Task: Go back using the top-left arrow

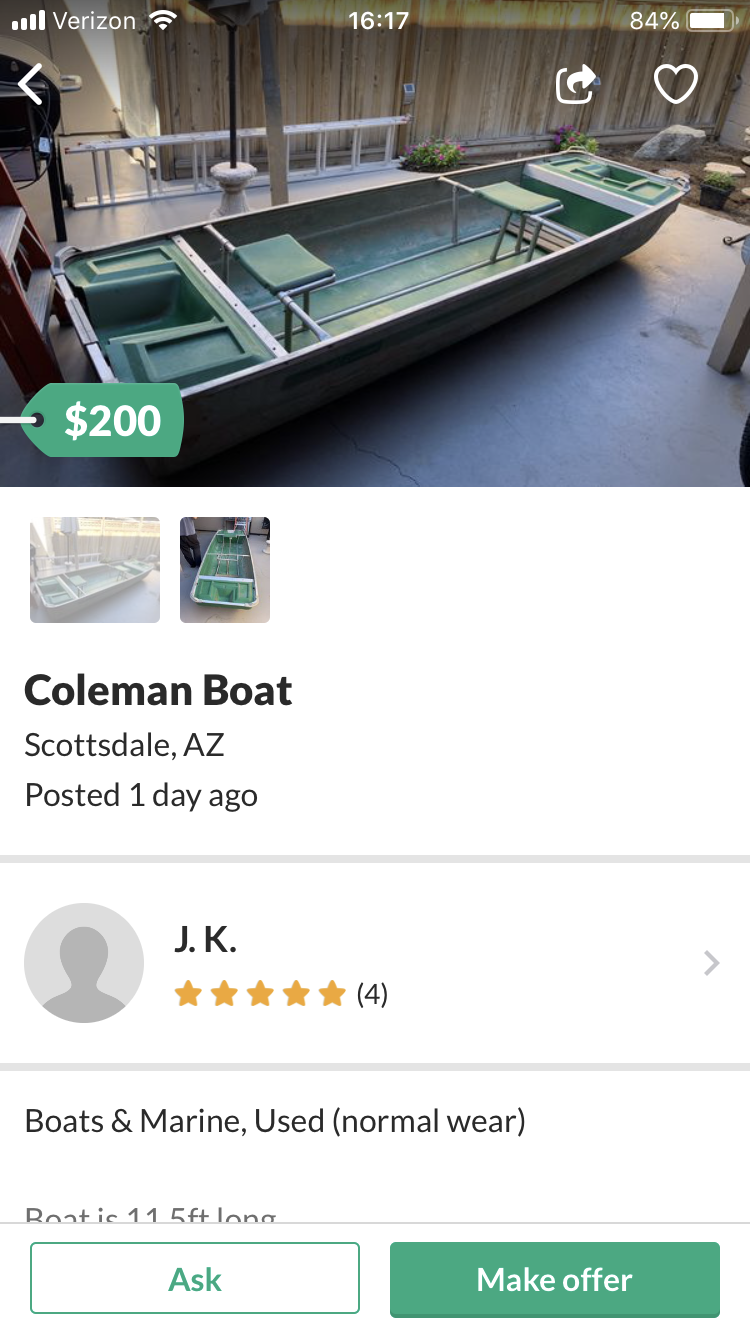Action: (x=32, y=84)
